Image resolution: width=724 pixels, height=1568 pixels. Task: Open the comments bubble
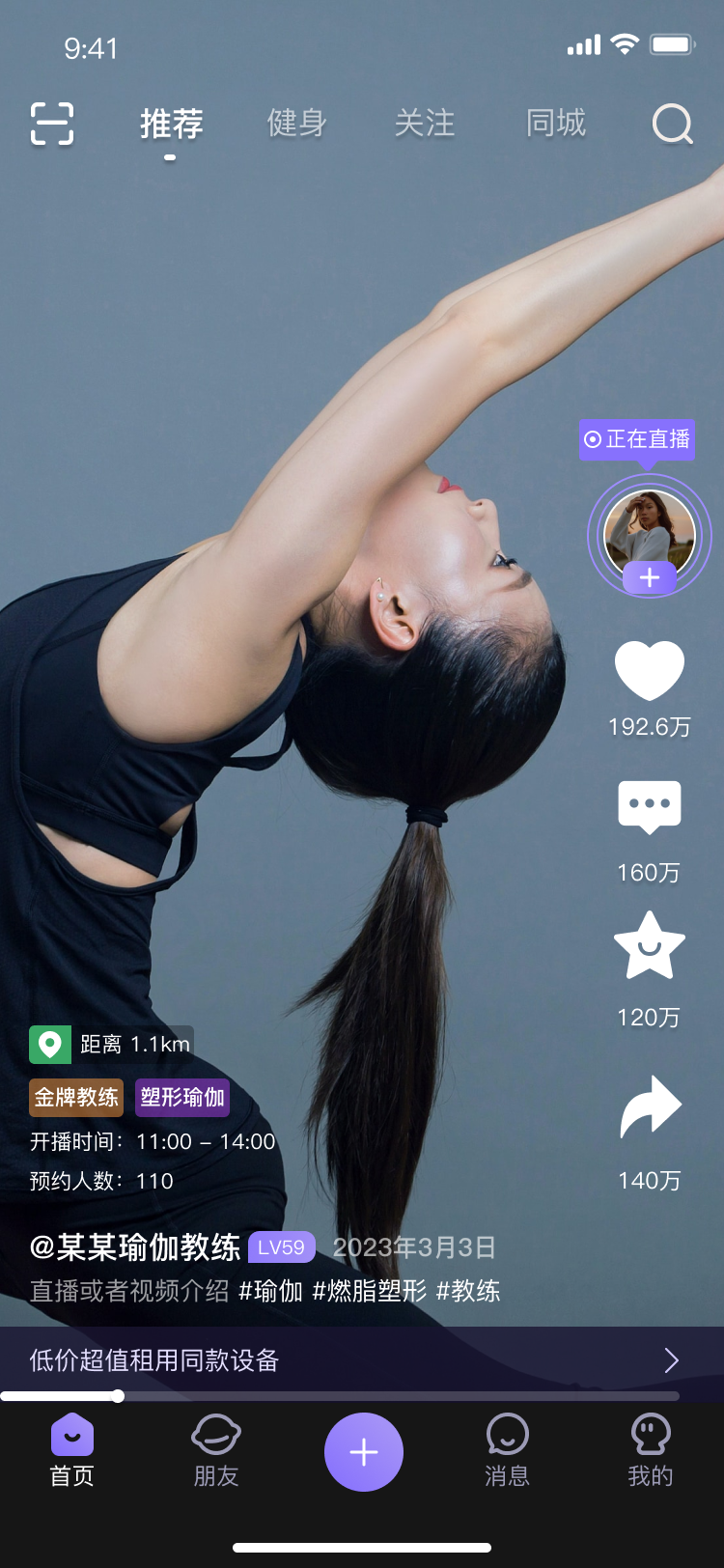[x=649, y=807]
